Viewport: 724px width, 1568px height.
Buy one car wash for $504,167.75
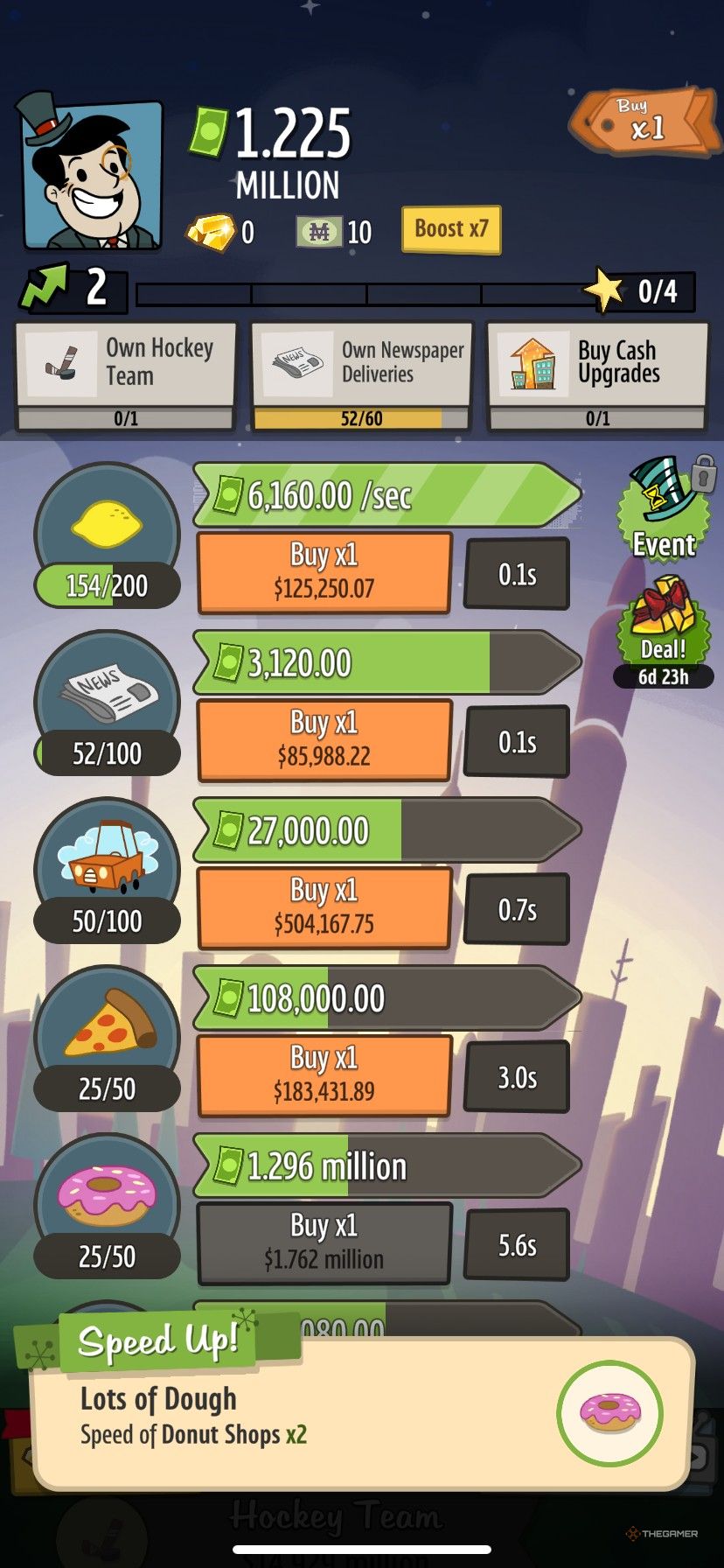click(324, 907)
